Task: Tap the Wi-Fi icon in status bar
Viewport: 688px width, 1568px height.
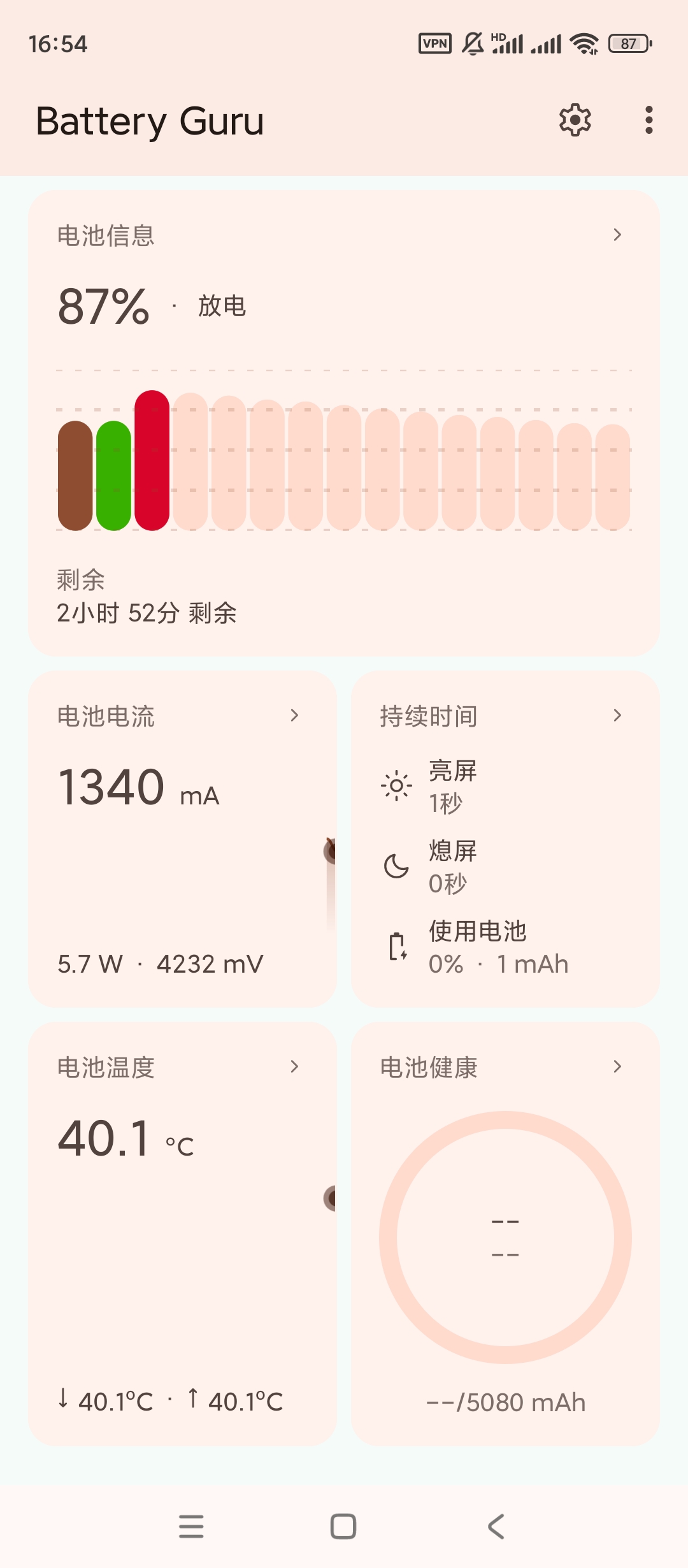Action: pos(584,43)
